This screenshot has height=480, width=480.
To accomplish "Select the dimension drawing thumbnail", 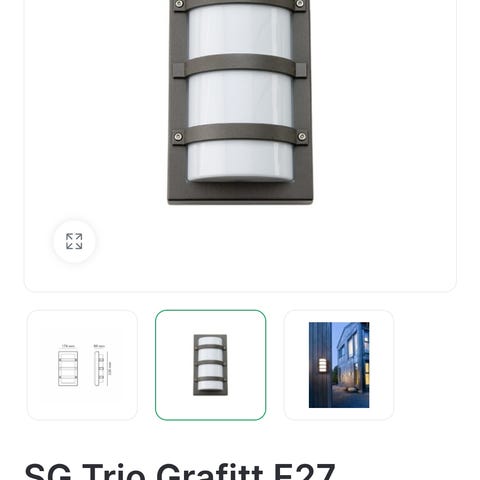I will (82, 365).
